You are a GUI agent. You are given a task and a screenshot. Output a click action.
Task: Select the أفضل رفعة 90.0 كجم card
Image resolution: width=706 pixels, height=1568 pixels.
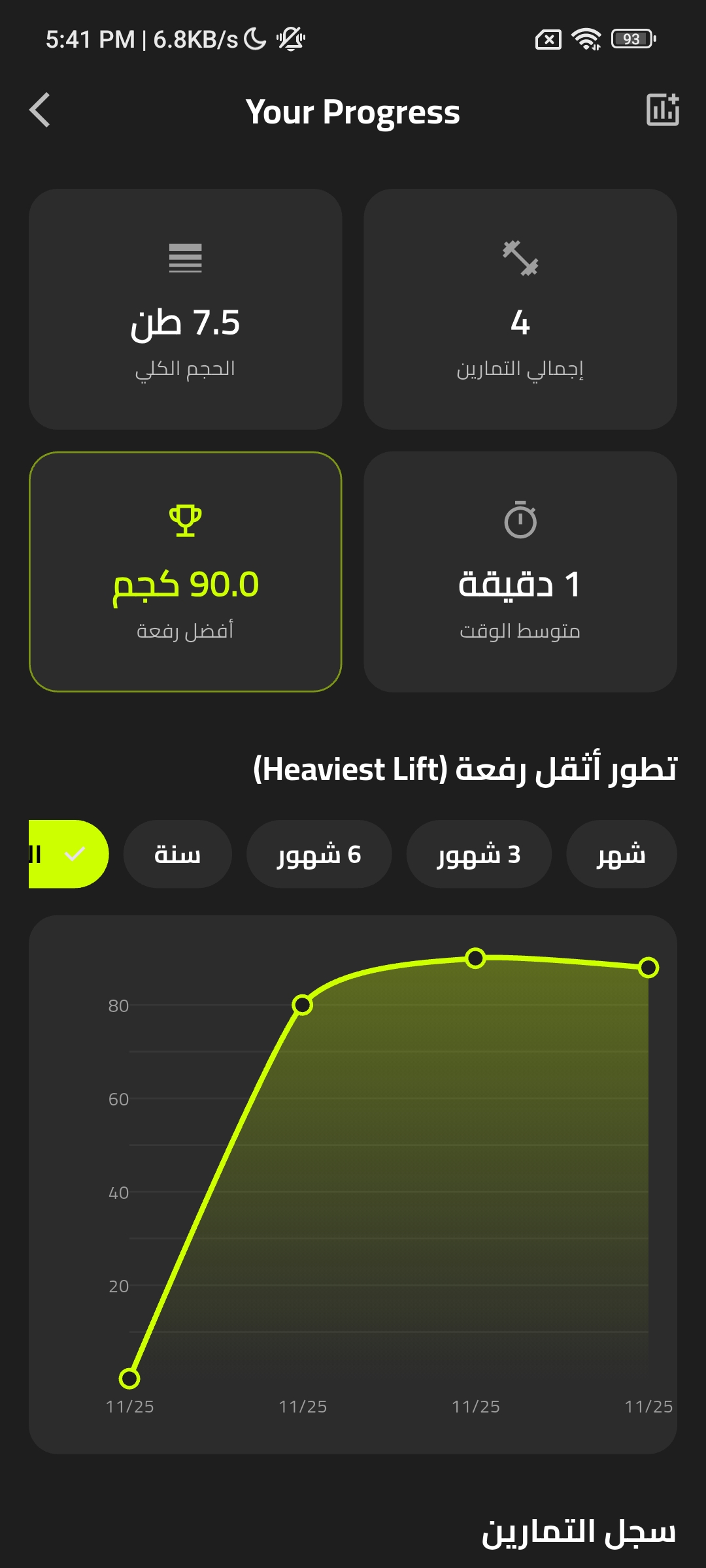point(185,572)
